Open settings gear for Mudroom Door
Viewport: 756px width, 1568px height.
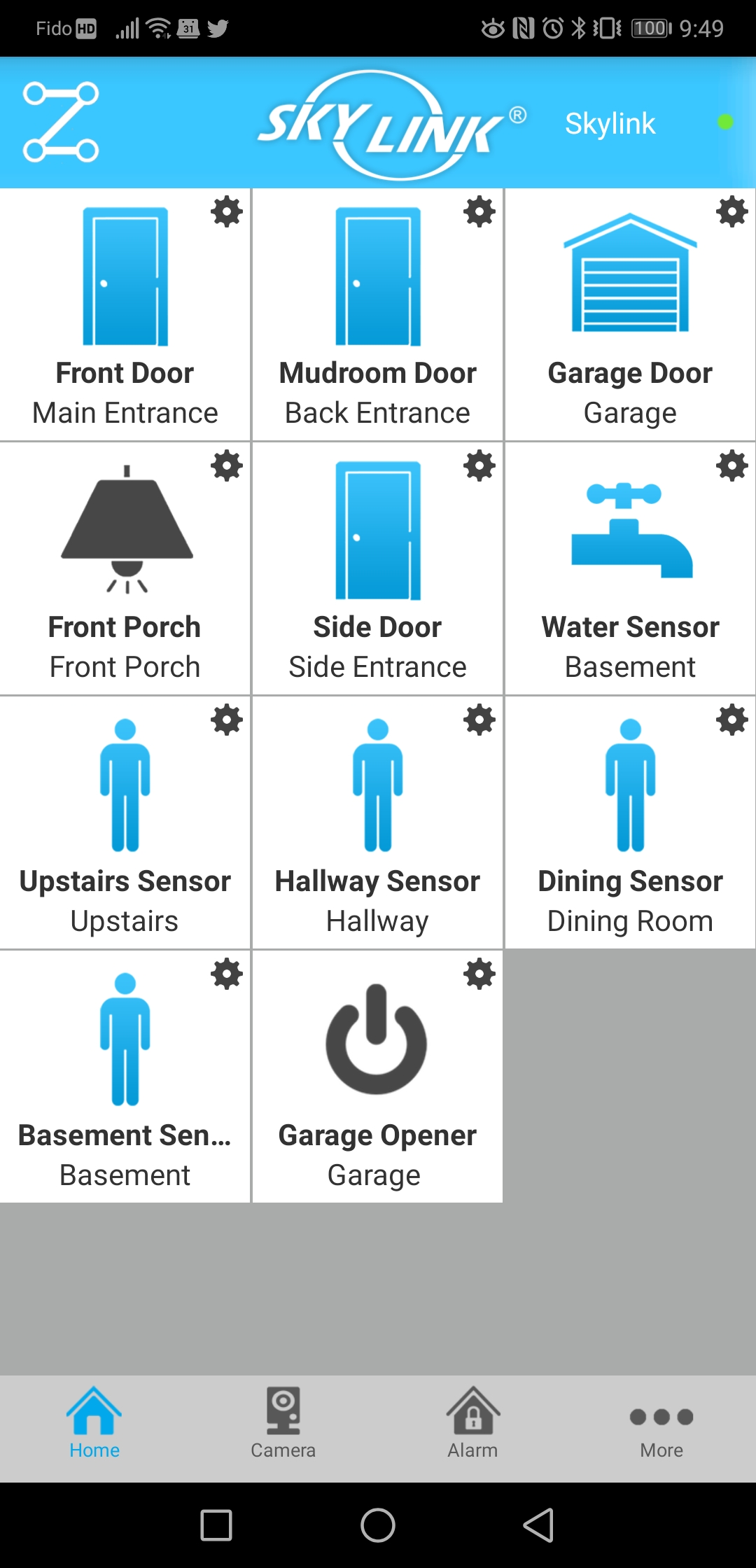tap(479, 211)
